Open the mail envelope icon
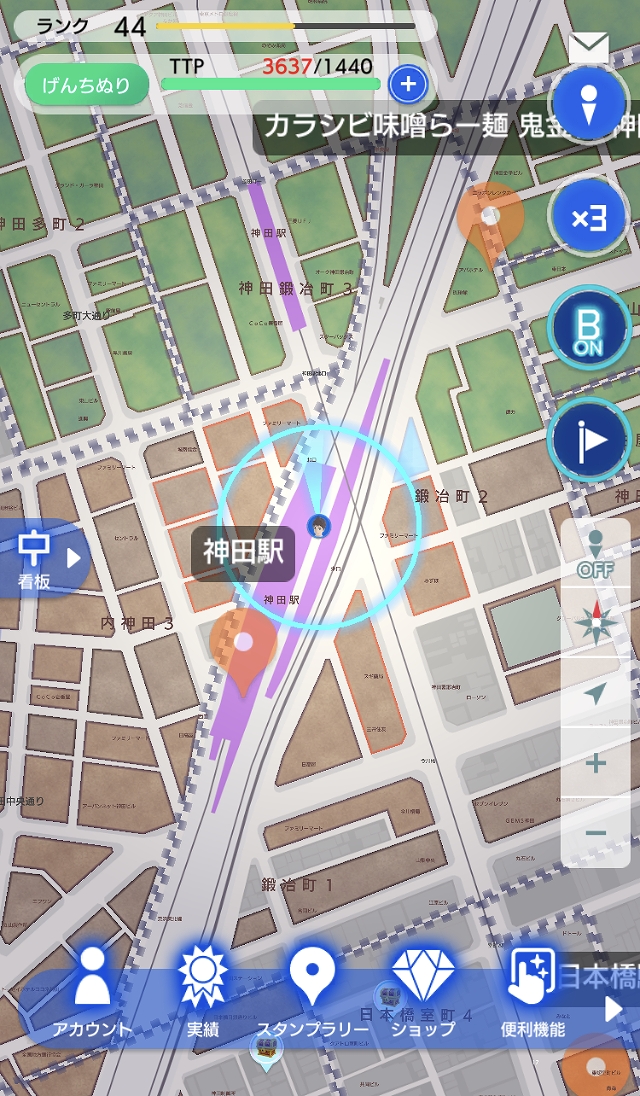640x1096 pixels. point(588,46)
